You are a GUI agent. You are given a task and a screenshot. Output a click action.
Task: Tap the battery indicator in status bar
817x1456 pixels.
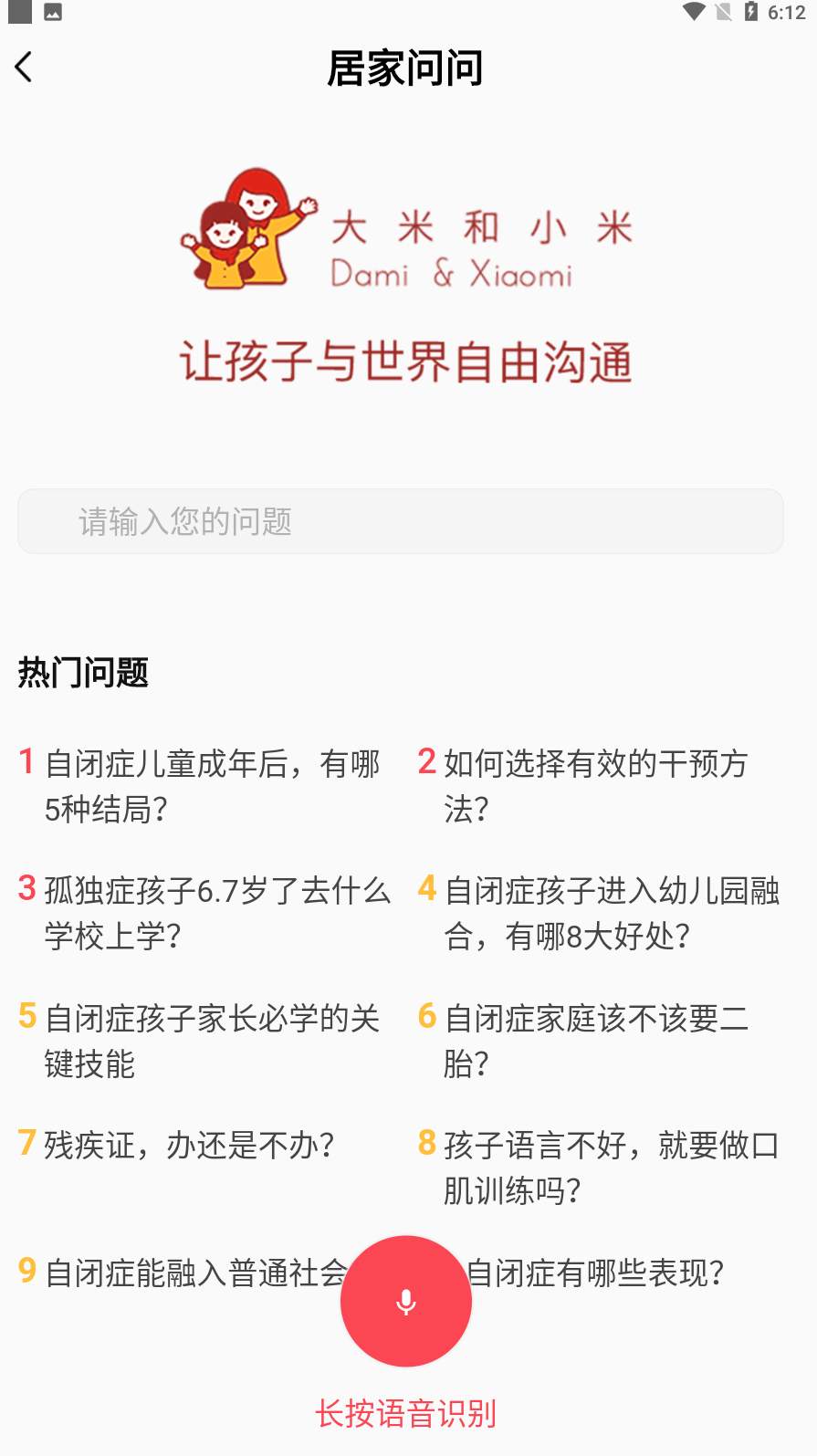752,13
